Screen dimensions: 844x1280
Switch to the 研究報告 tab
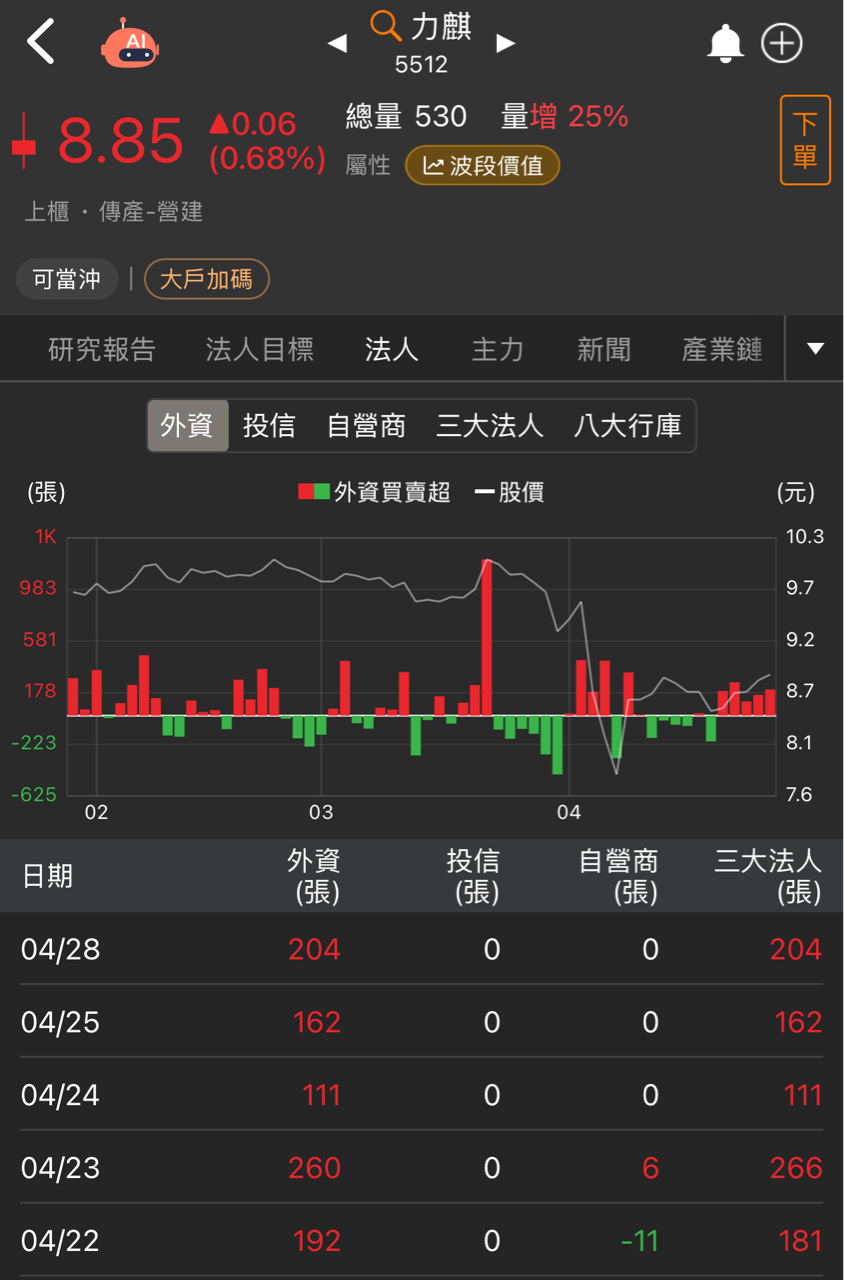(x=102, y=349)
